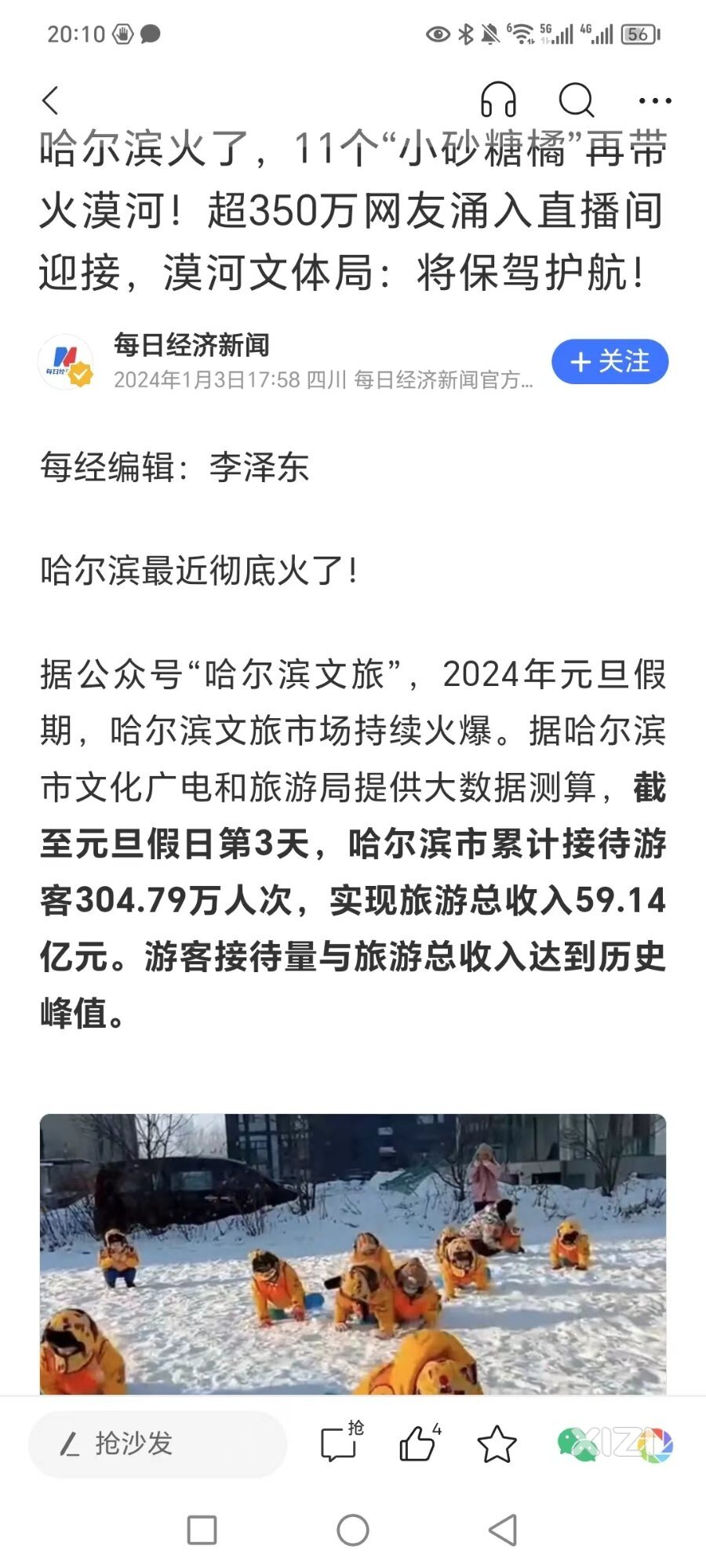This screenshot has height=1568, width=706.
Task: Open the 每日经济新闻 author profile avatar
Action: (x=67, y=363)
